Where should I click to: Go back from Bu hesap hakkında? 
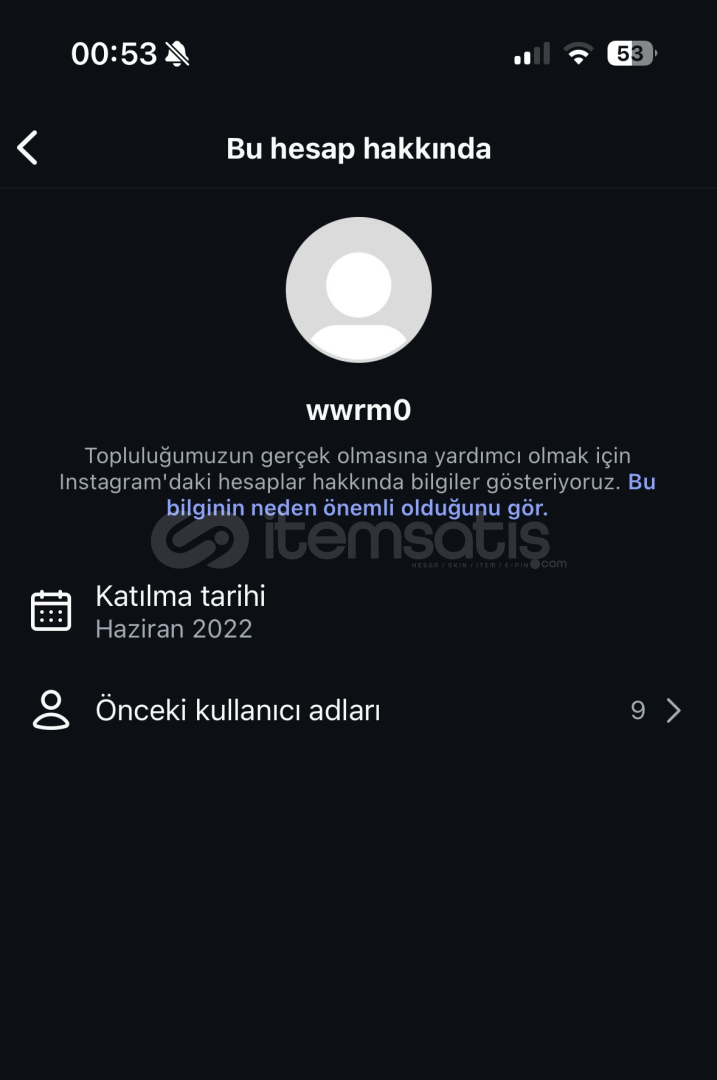coord(28,148)
